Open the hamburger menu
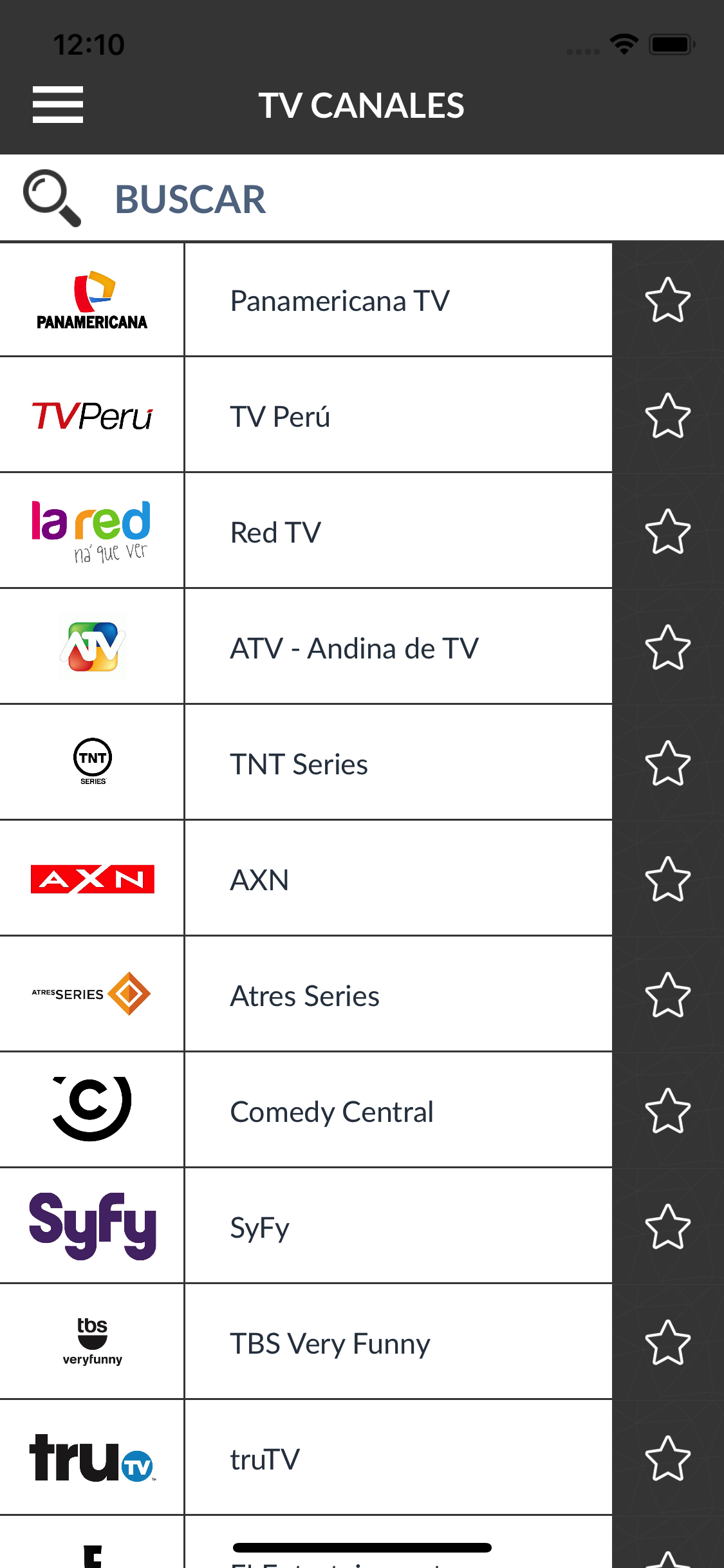 [x=58, y=104]
